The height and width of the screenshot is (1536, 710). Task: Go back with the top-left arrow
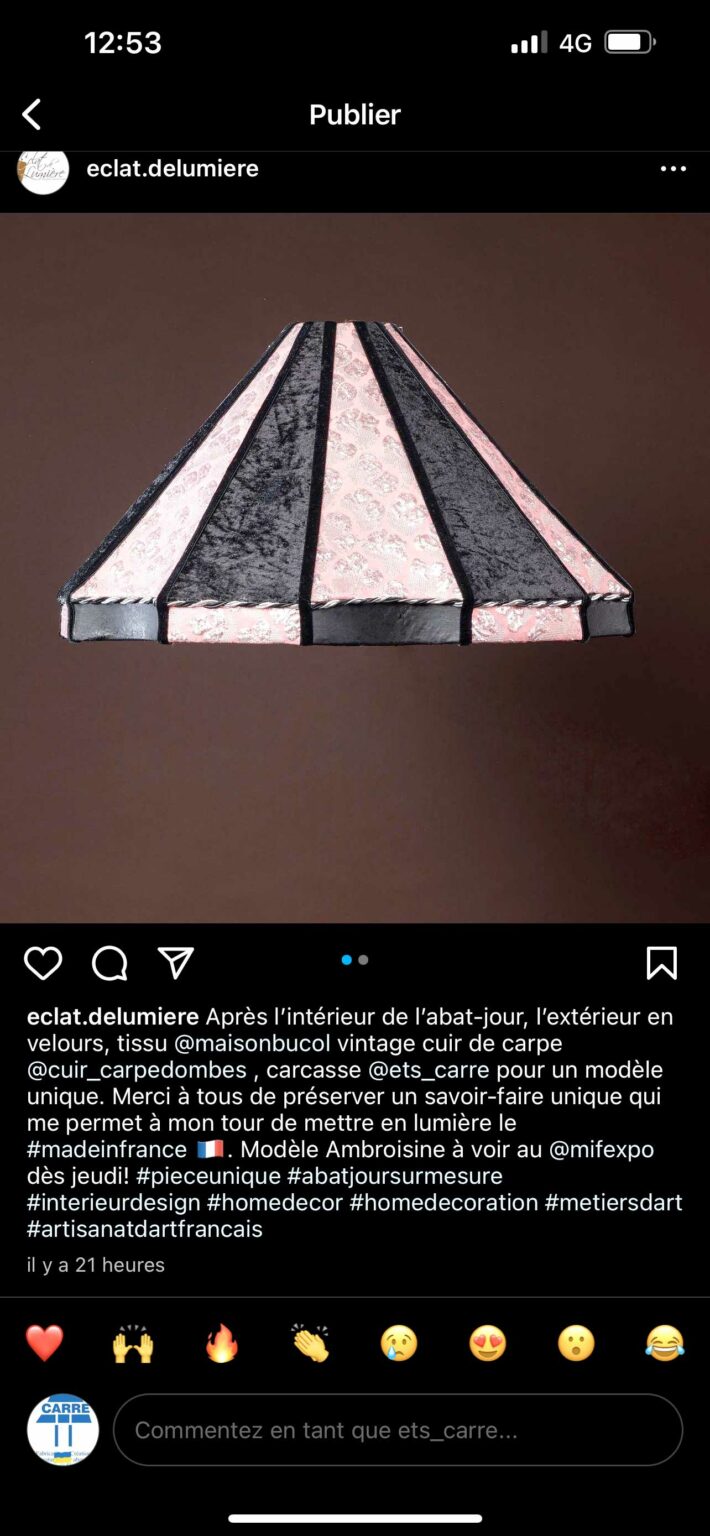pyautogui.click(x=32, y=115)
